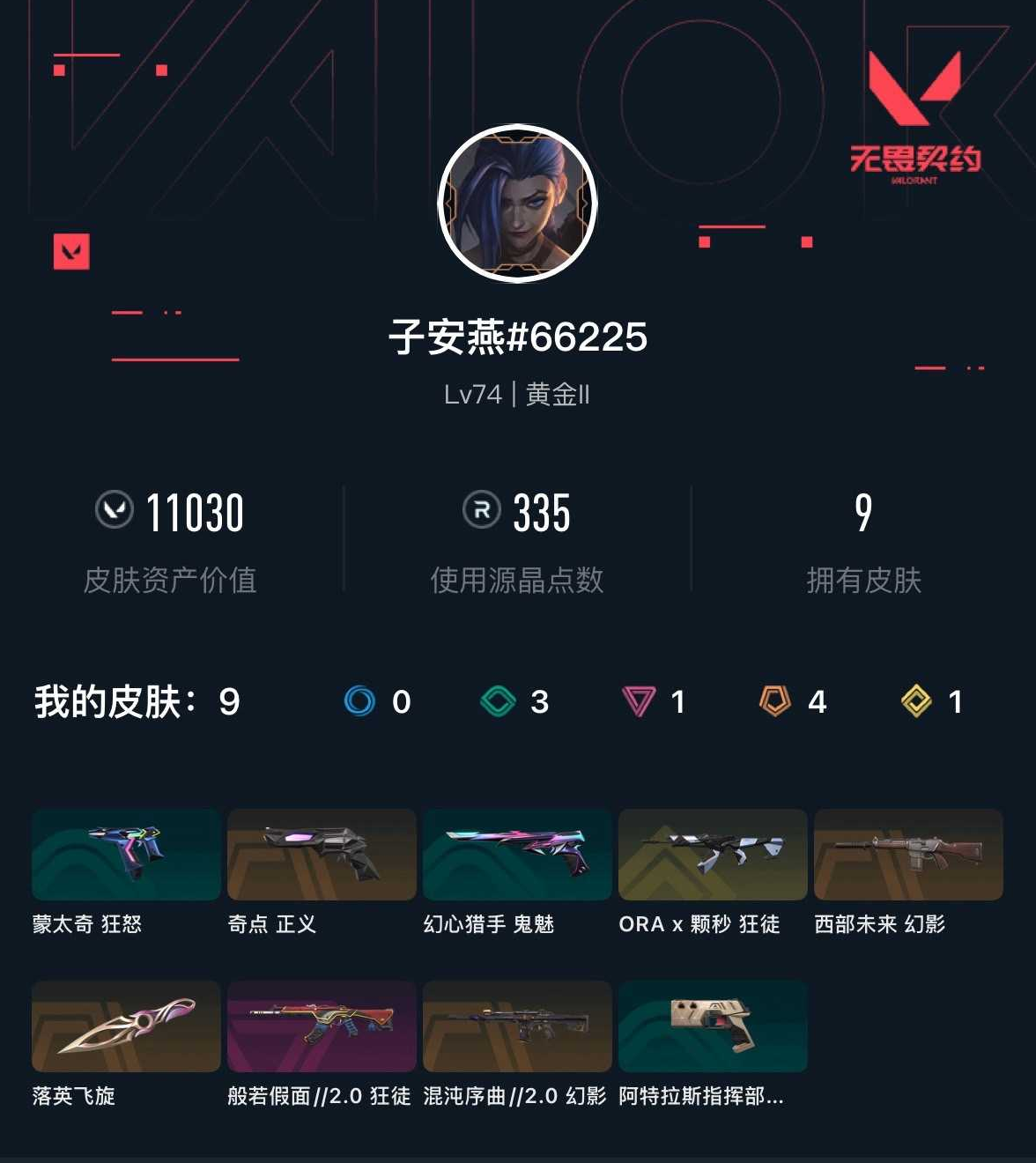Click the profile avatar image
This screenshot has width=1036, height=1163.
(x=518, y=203)
